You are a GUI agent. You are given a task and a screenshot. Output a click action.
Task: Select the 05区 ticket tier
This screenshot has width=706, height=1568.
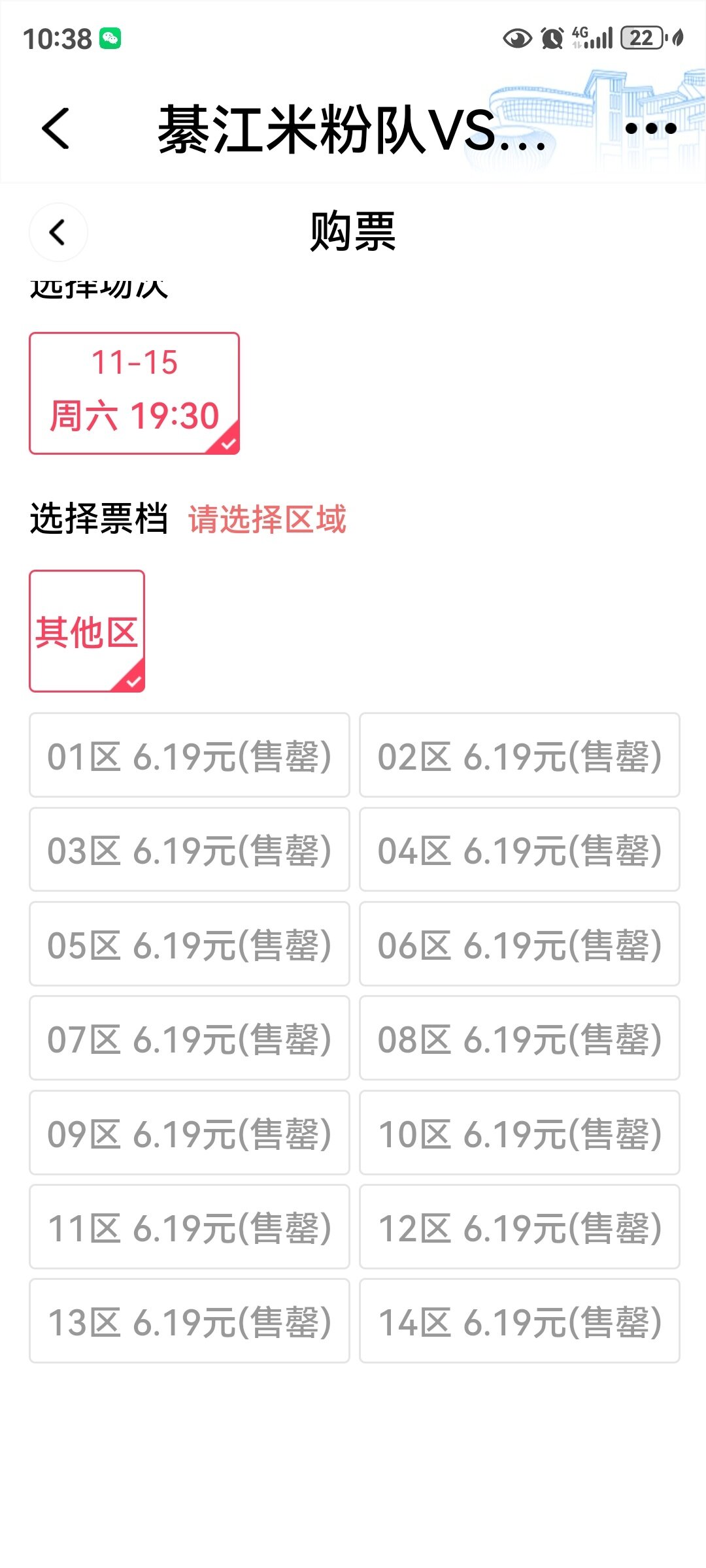[190, 943]
